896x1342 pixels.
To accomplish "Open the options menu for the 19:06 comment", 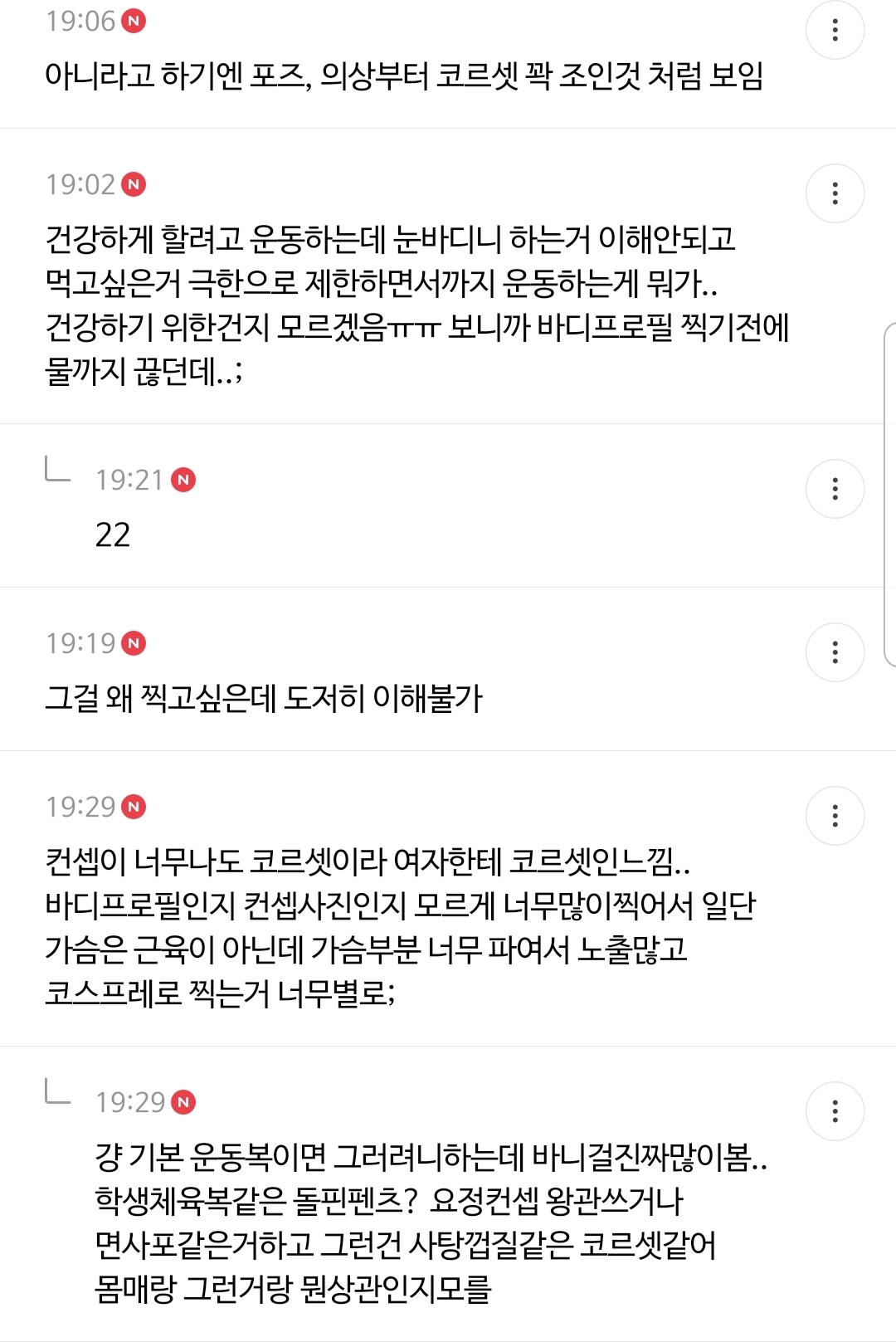I will (x=835, y=30).
